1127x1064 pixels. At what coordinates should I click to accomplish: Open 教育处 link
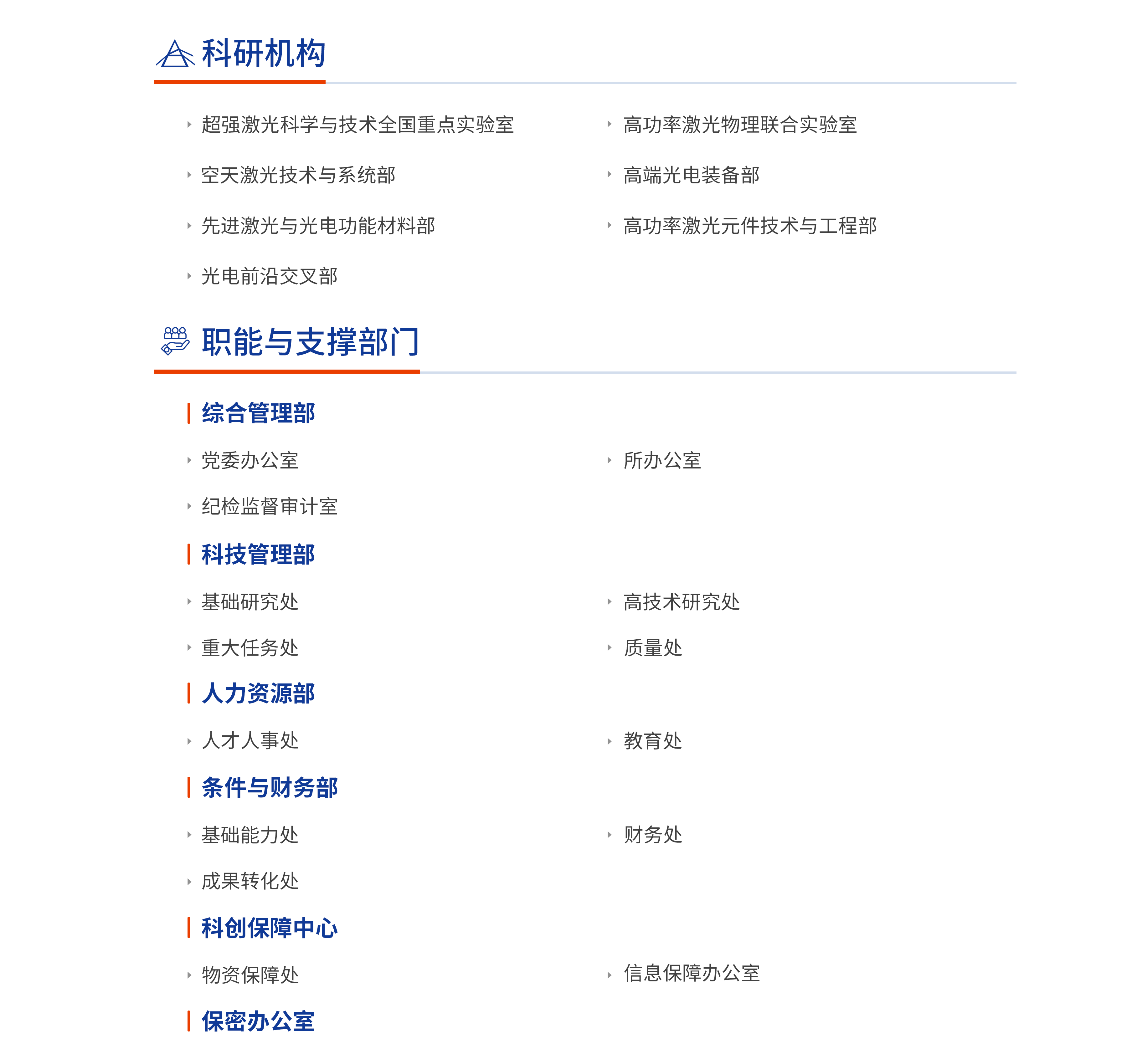tap(652, 741)
